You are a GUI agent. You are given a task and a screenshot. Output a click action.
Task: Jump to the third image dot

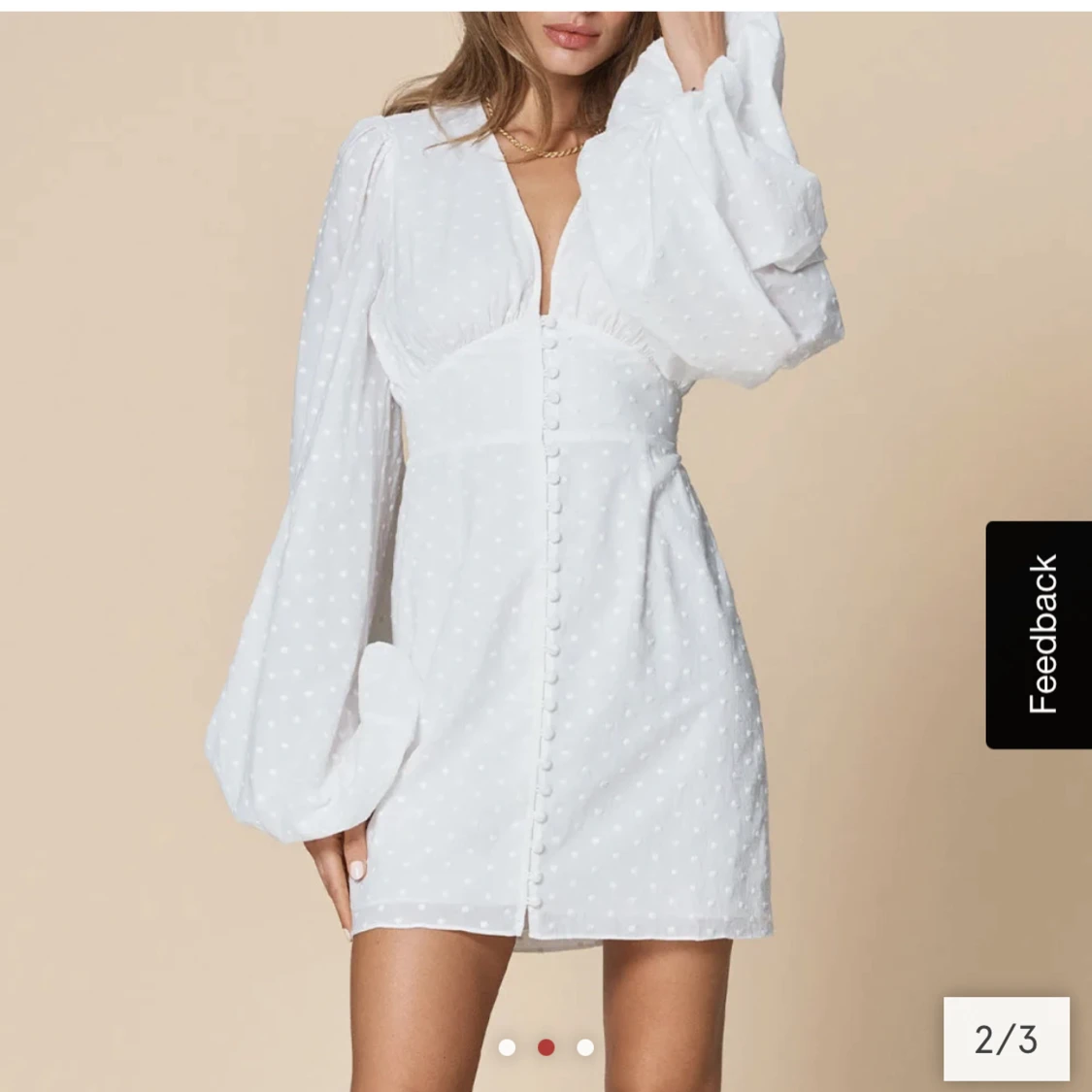click(585, 1046)
